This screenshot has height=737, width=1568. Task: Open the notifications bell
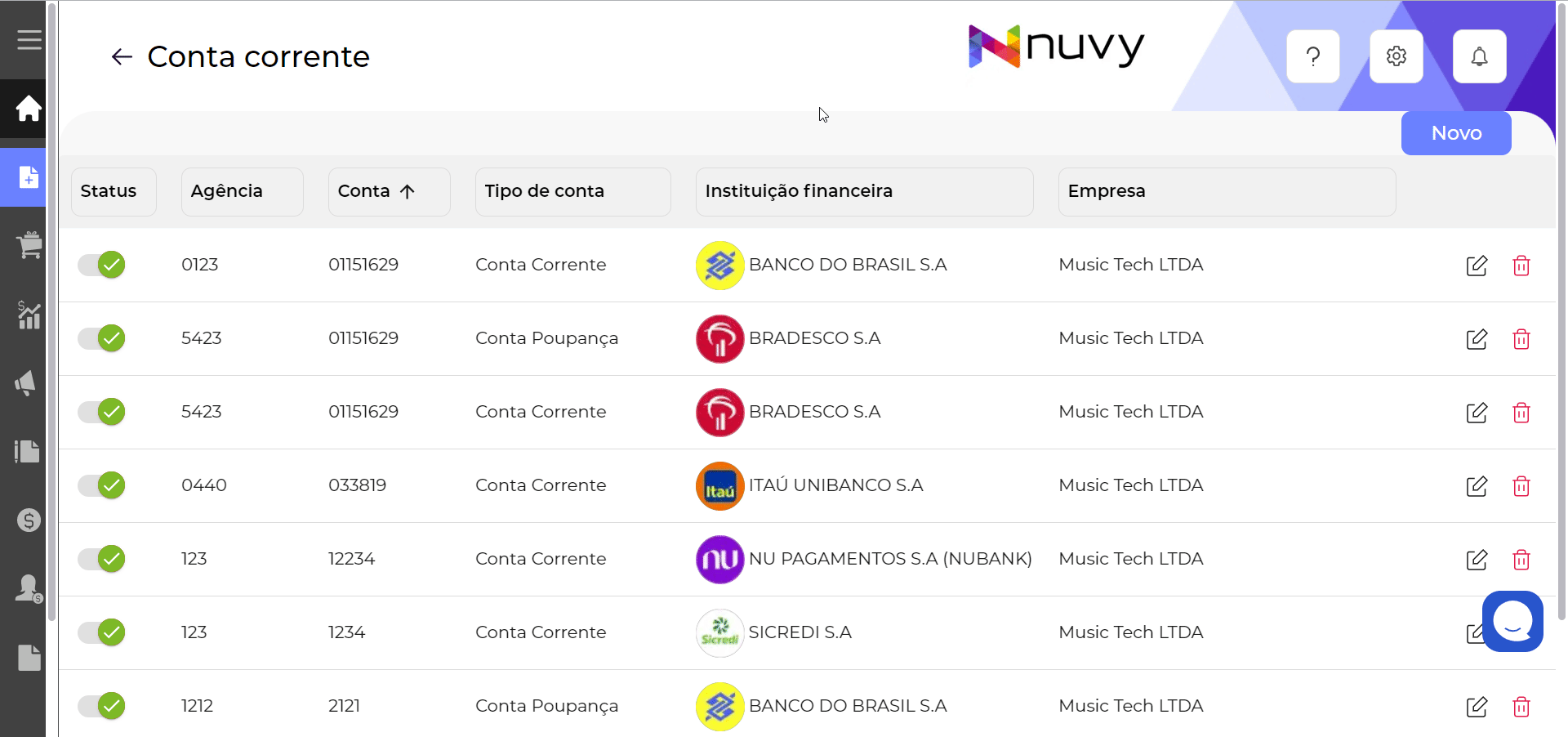pos(1479,56)
